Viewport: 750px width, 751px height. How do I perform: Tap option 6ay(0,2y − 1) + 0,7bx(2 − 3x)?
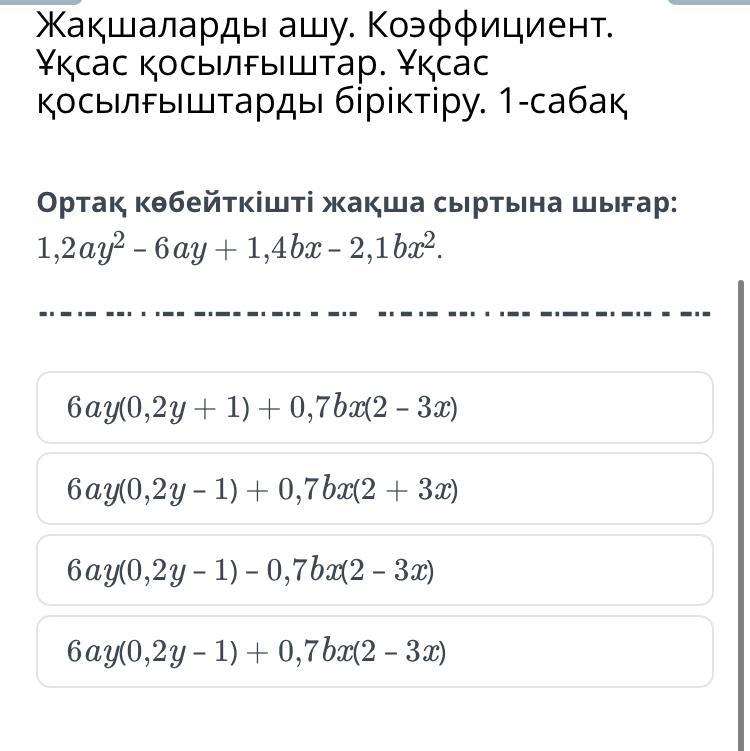tap(374, 652)
